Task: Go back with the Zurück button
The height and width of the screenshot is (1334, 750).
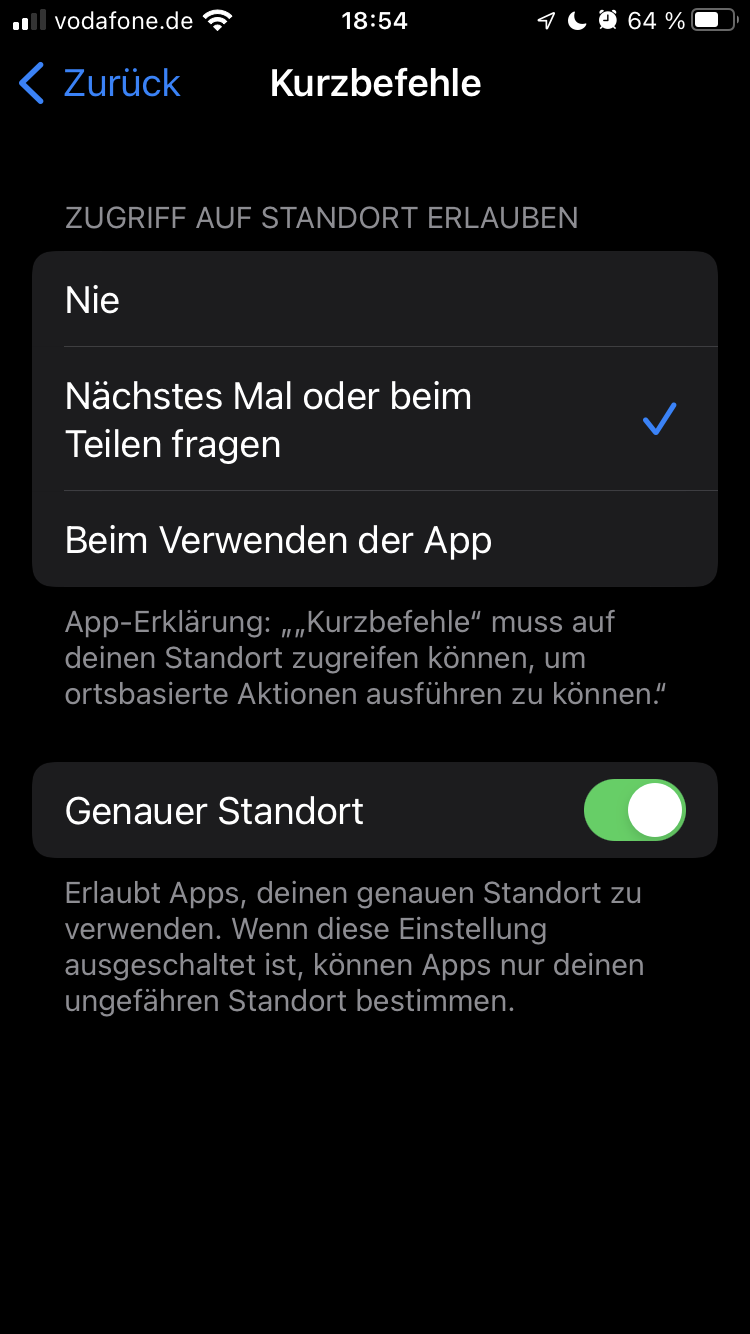Action: [x=99, y=83]
